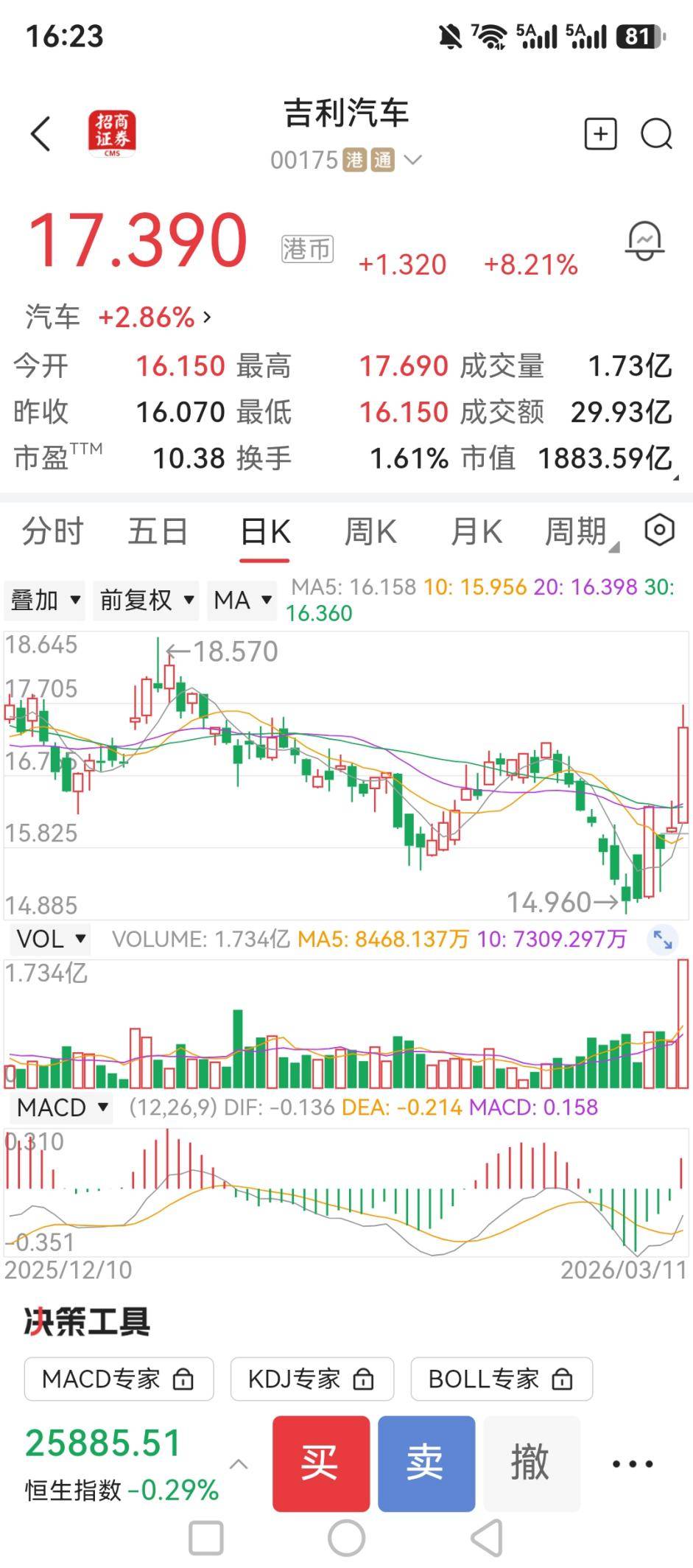Change the 前复权 adjustment dropdown
This screenshot has height=1568, width=693.
pyautogui.click(x=147, y=600)
